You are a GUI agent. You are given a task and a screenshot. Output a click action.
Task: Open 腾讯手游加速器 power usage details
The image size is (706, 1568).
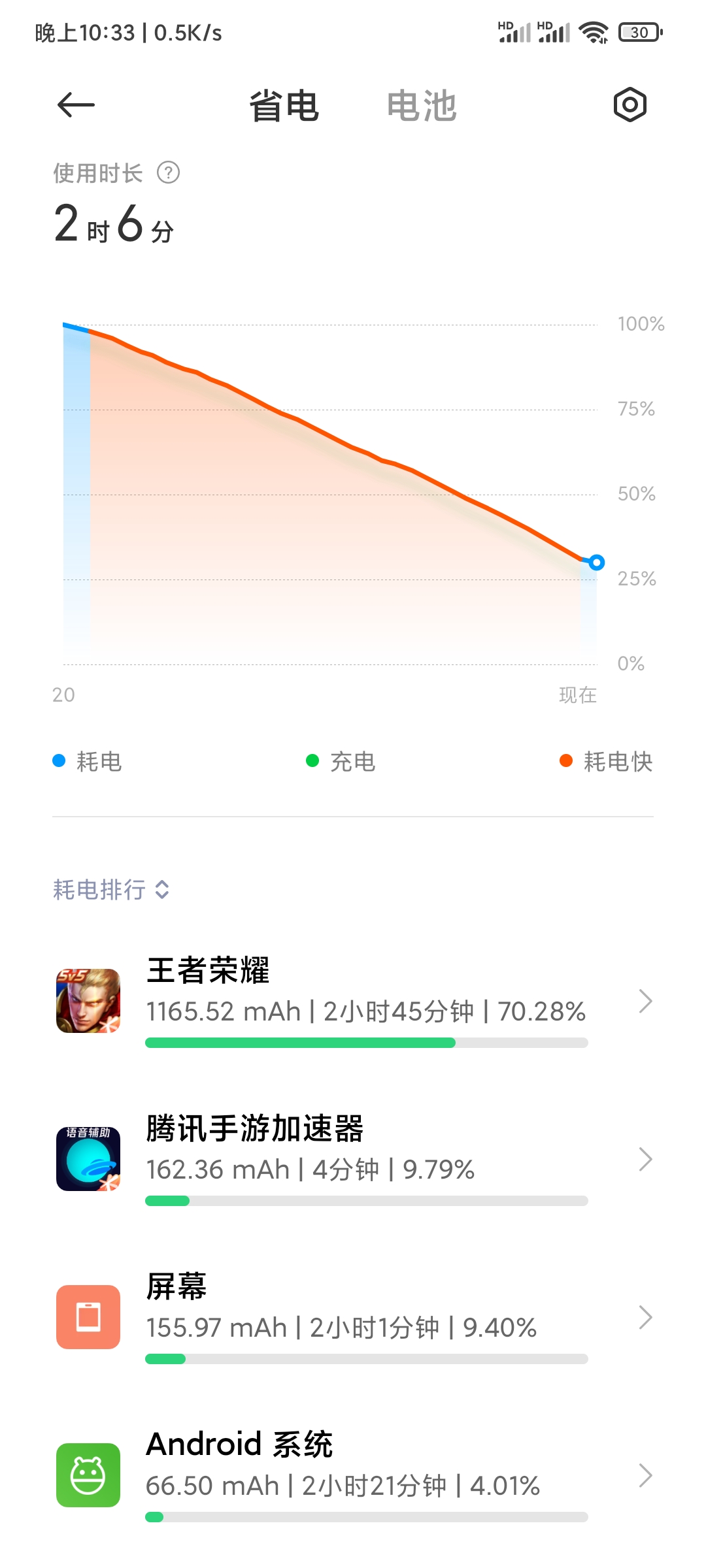pos(353,1159)
